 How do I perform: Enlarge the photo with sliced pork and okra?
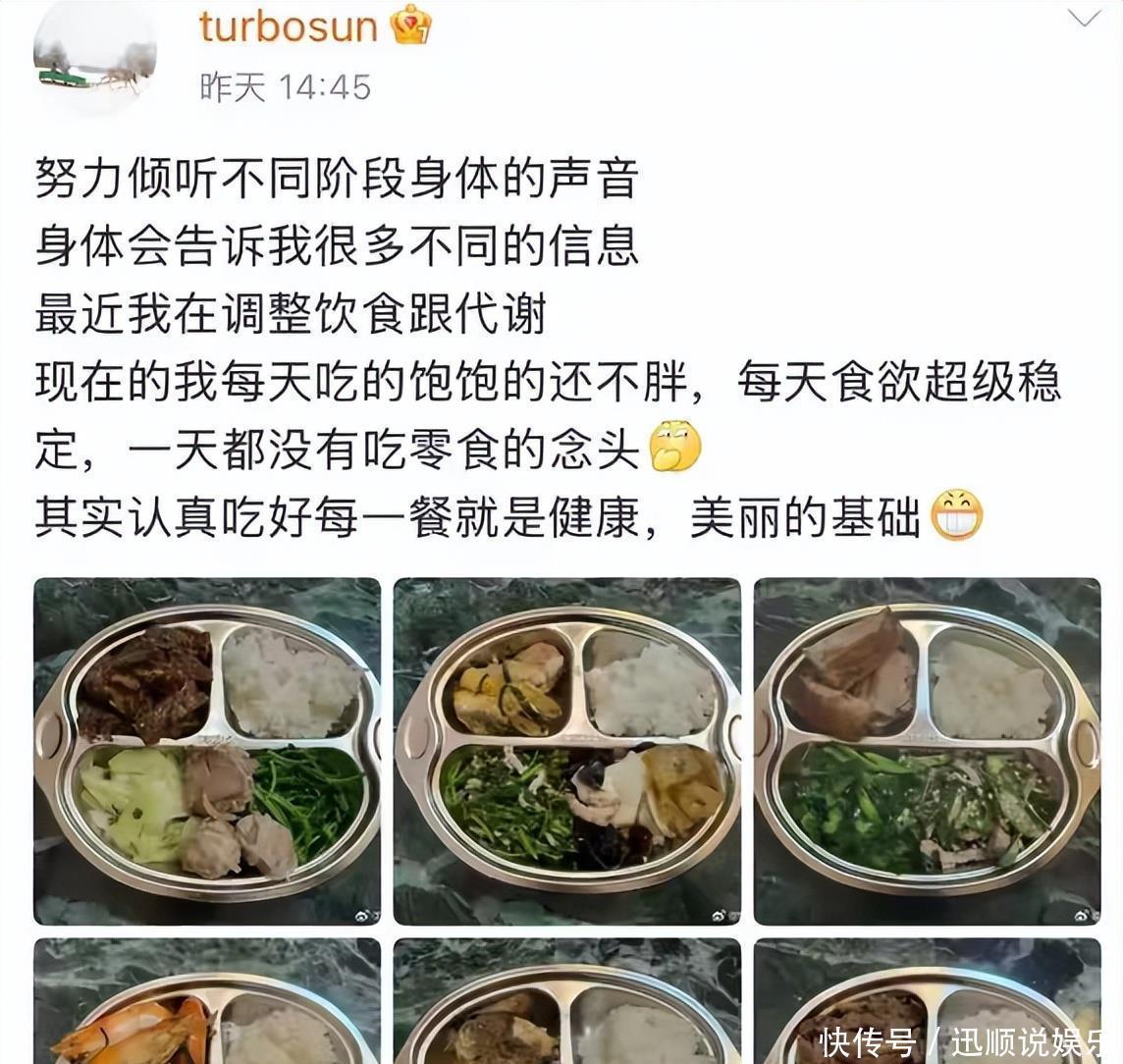[x=927, y=751]
